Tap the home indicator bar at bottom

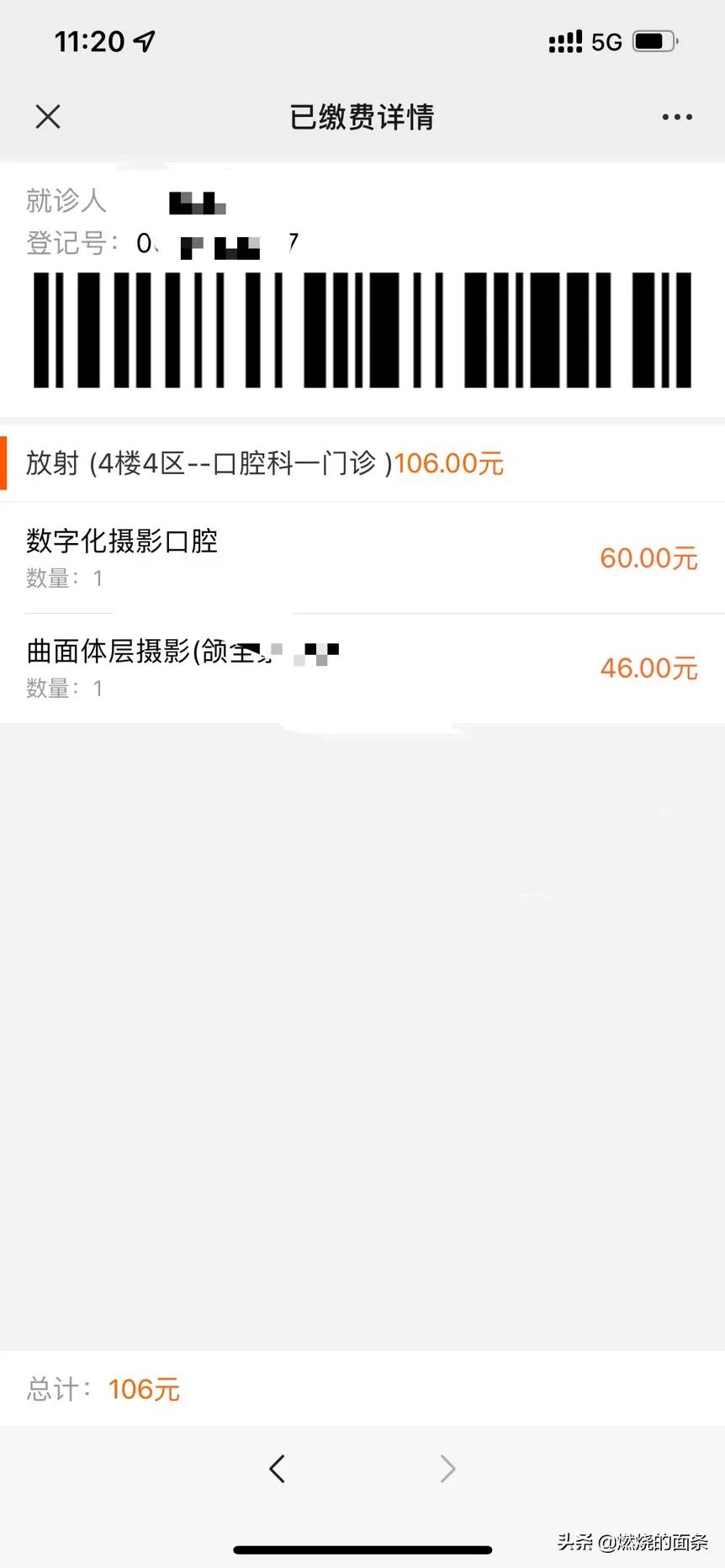point(362,1549)
